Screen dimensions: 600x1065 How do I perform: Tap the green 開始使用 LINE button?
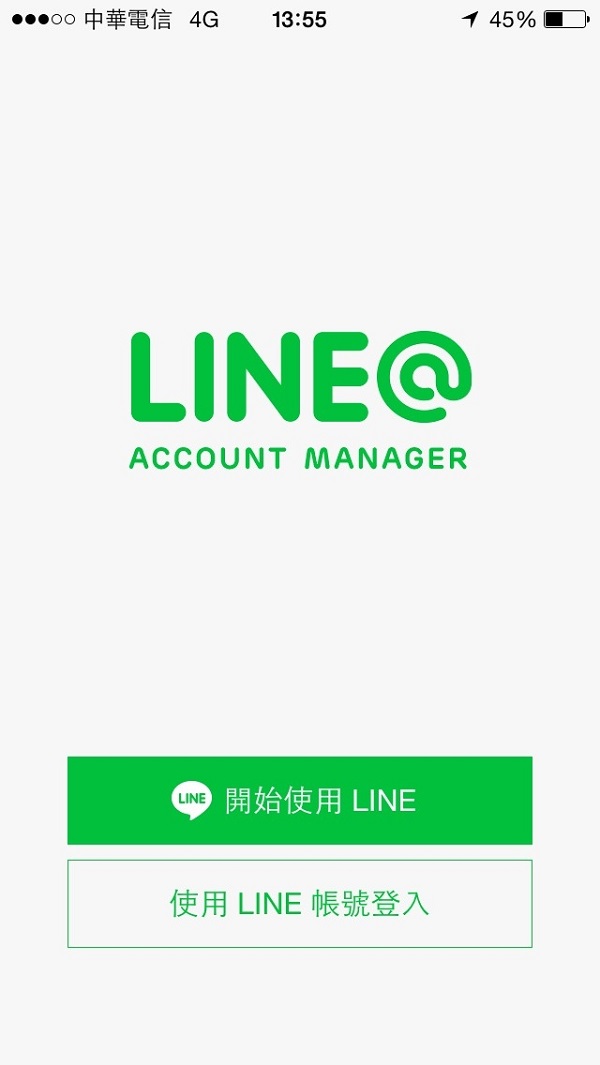(299, 800)
